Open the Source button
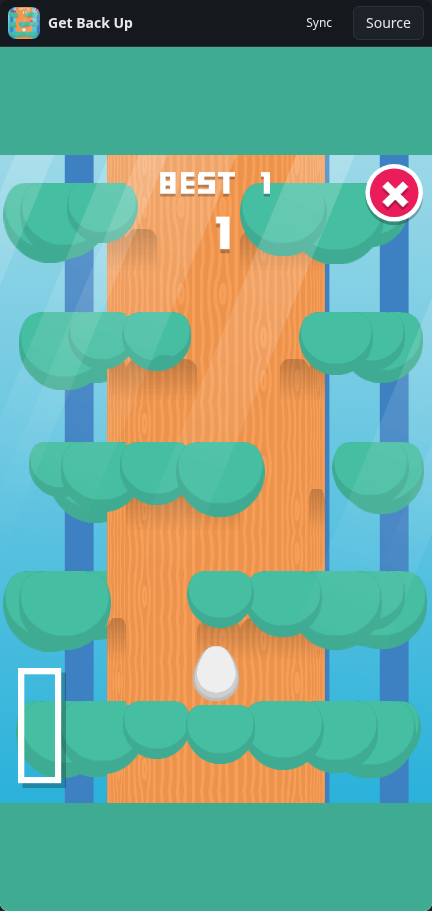 click(388, 23)
